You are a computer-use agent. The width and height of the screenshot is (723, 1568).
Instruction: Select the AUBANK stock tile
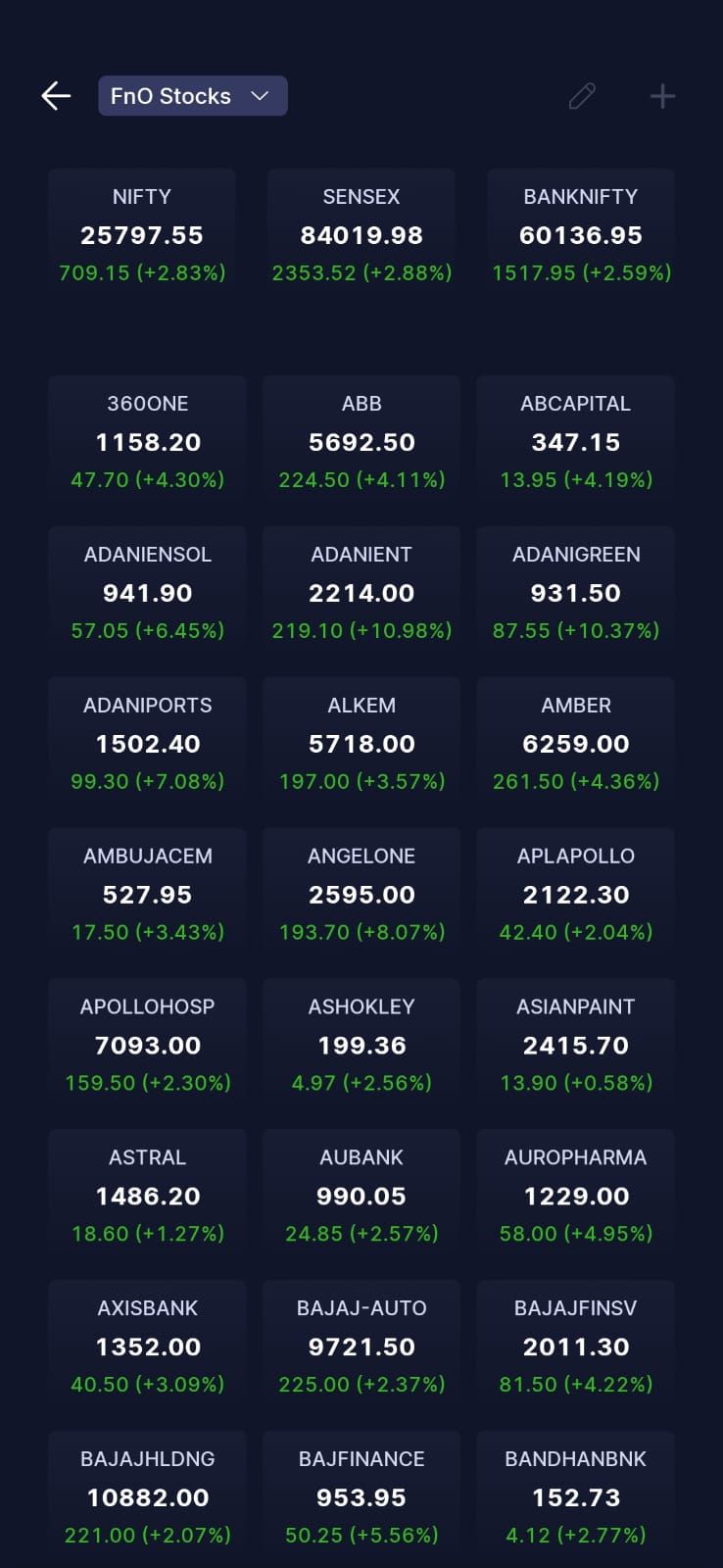(x=361, y=1196)
